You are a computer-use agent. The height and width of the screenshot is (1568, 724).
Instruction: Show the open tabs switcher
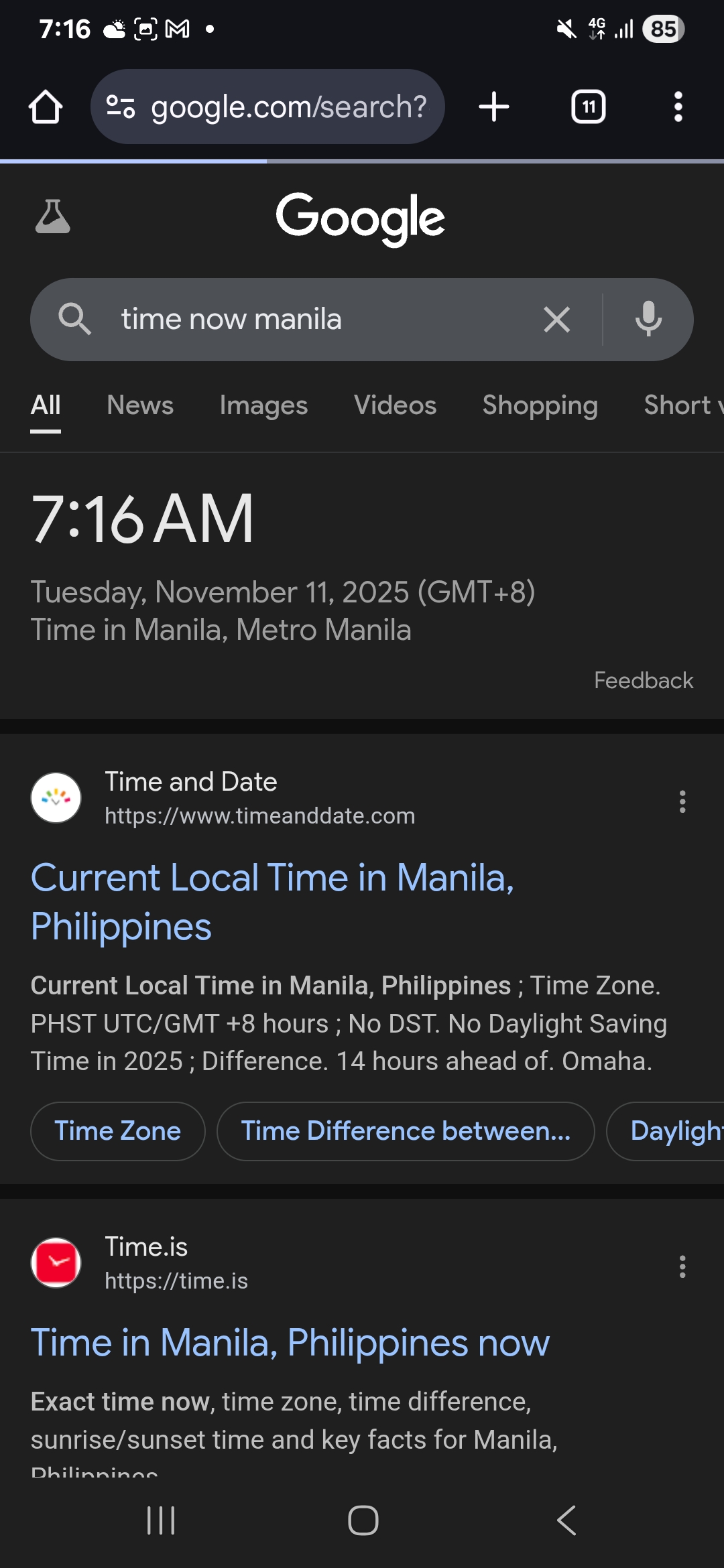(x=588, y=107)
